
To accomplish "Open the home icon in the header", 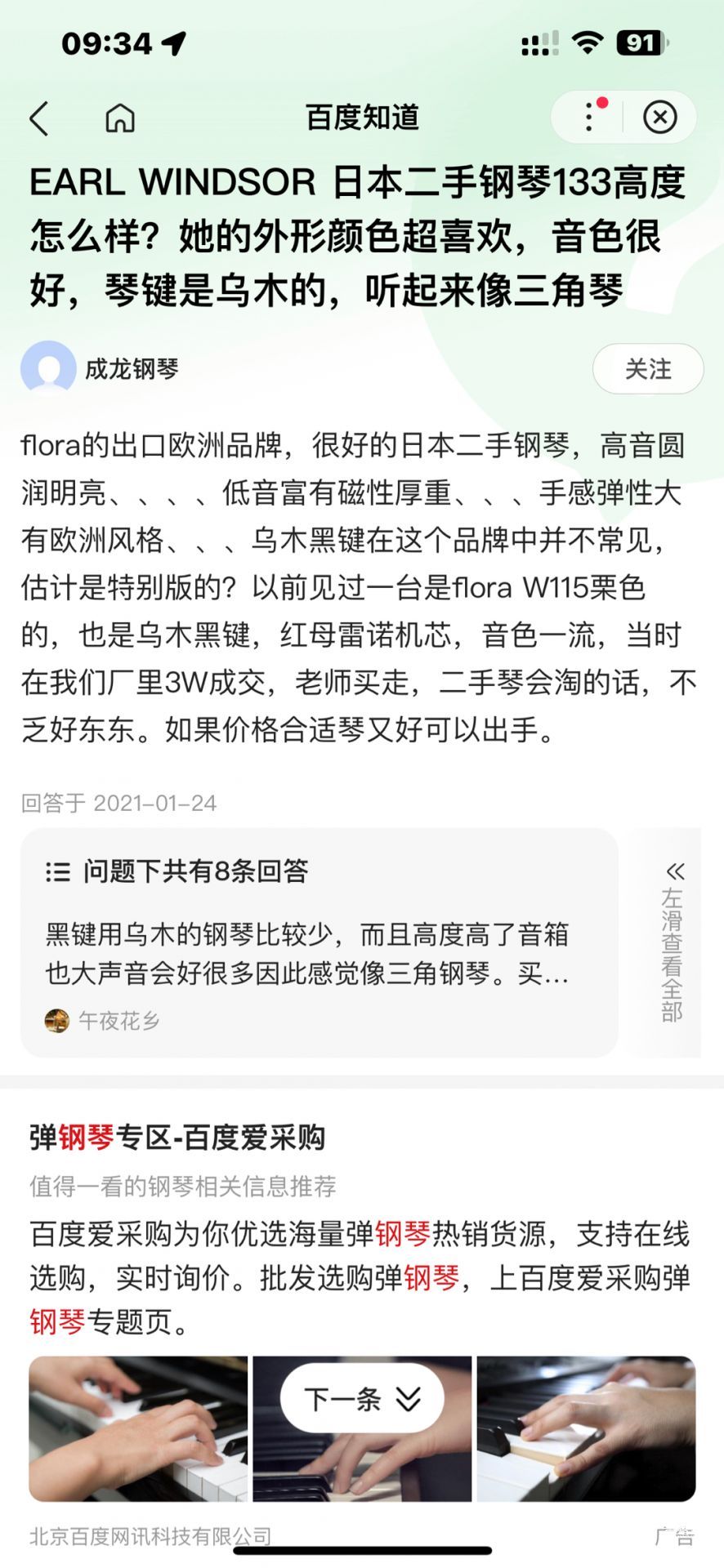I will [120, 118].
